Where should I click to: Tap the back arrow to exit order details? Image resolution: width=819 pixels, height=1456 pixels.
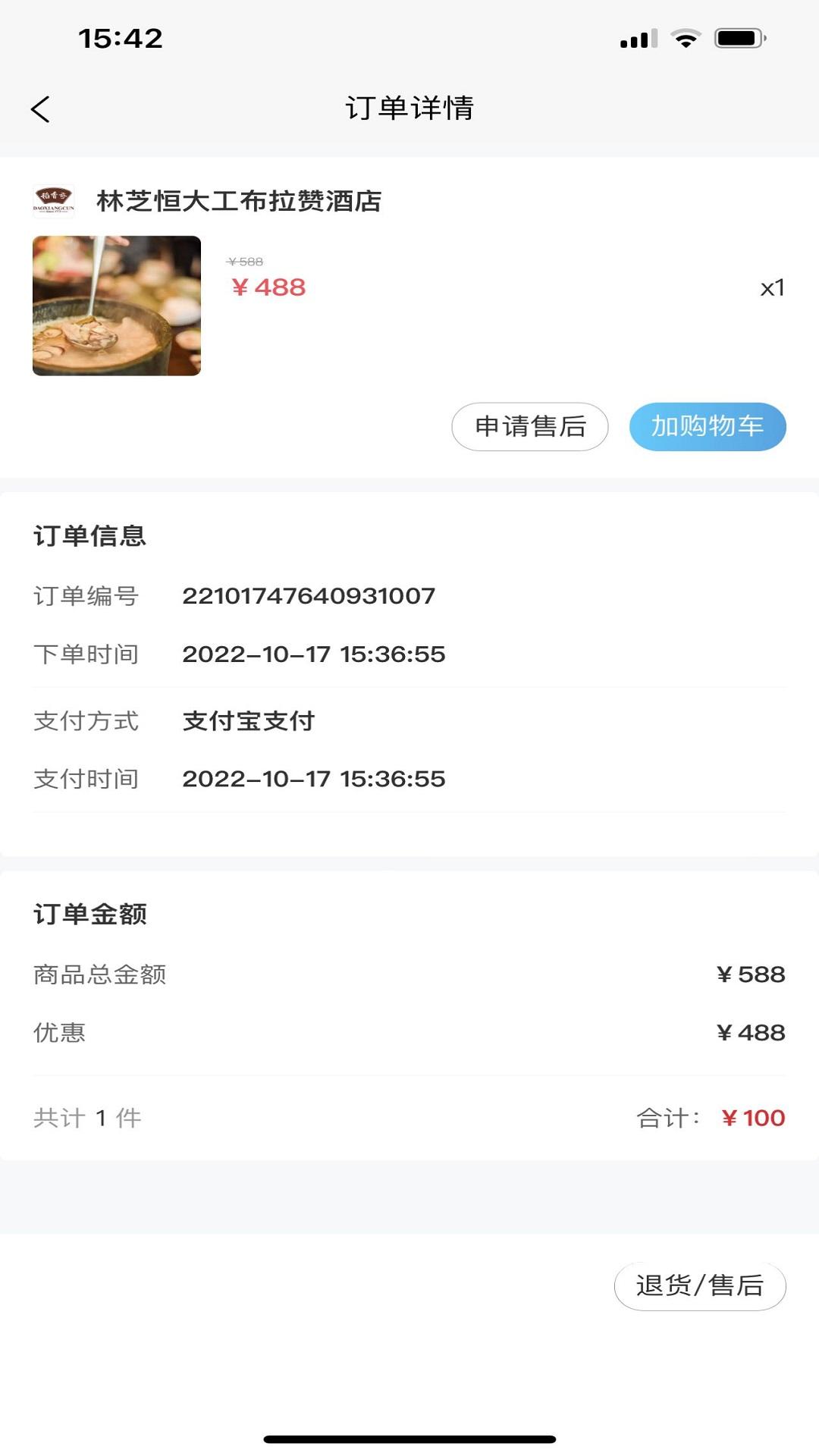point(39,108)
